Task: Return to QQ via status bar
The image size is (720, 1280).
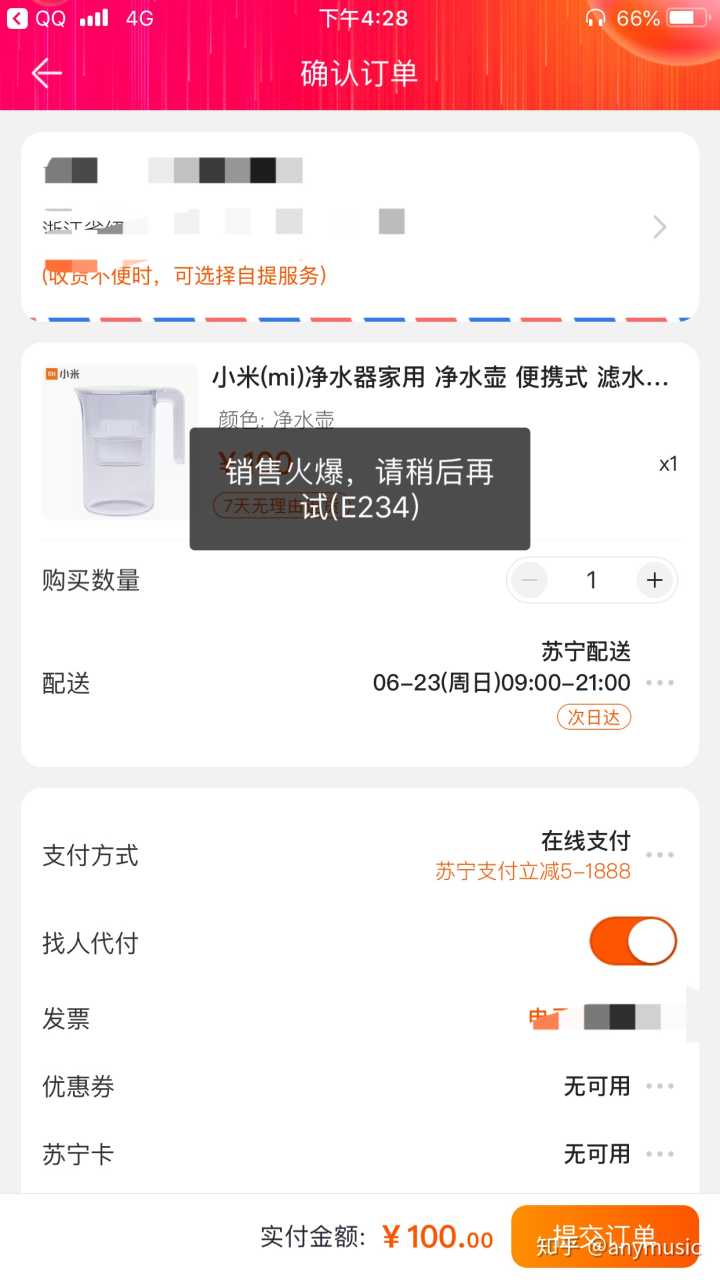Action: [x=36, y=18]
